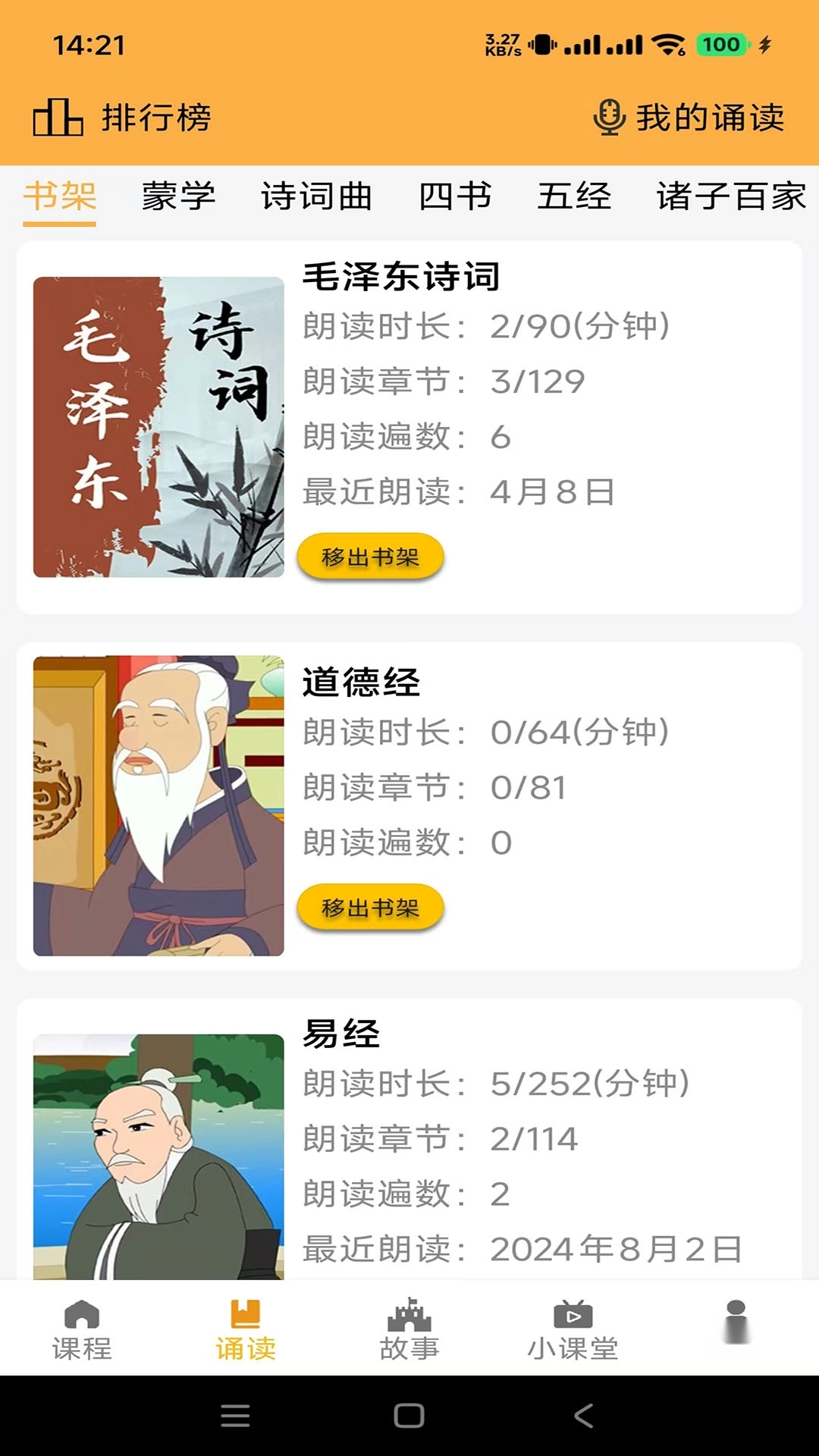
Task: Tap 移出书架 under 毛泽东诗词
Action: [369, 557]
